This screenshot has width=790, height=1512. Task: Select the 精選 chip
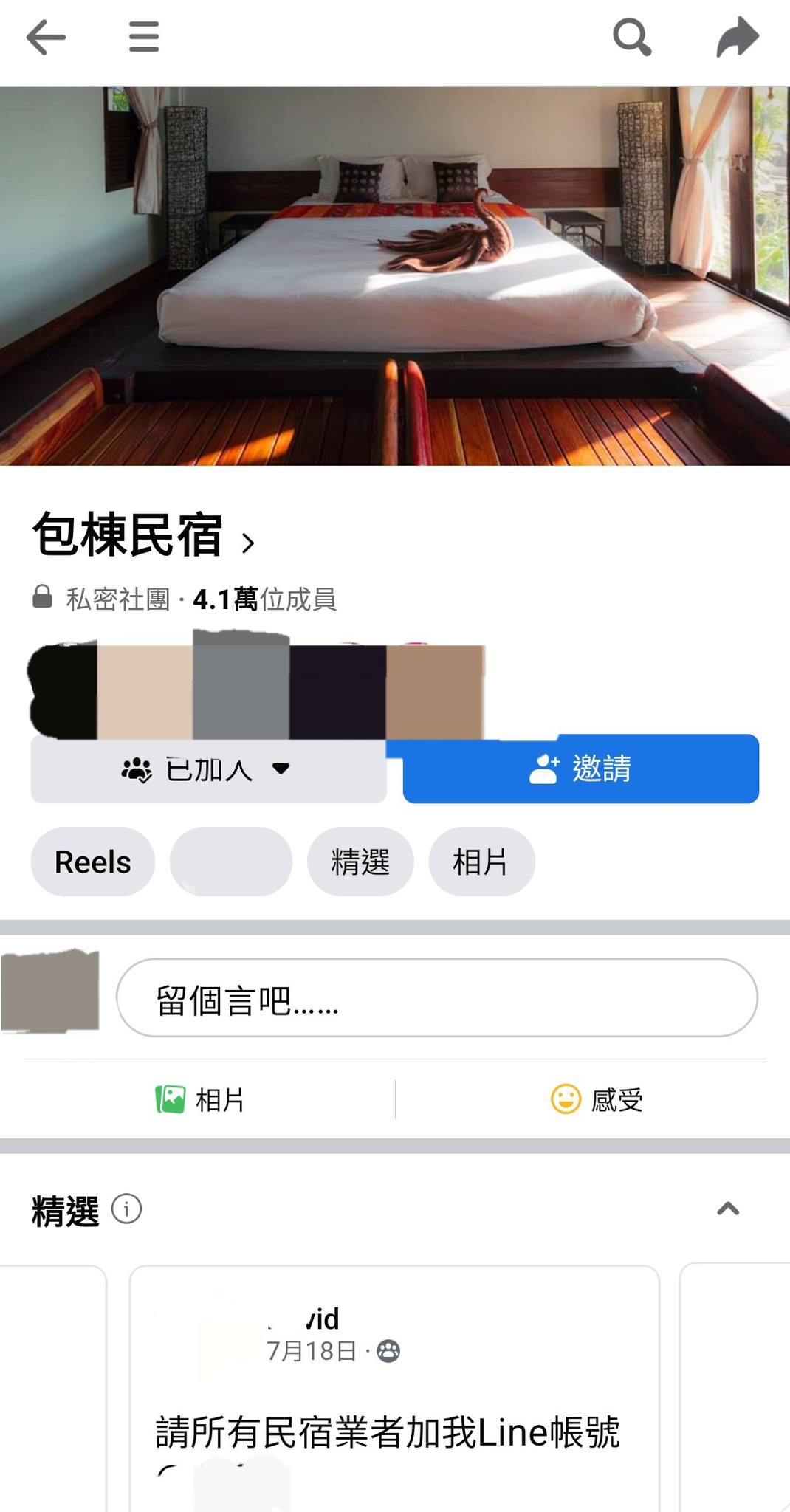pyautogui.click(x=360, y=862)
